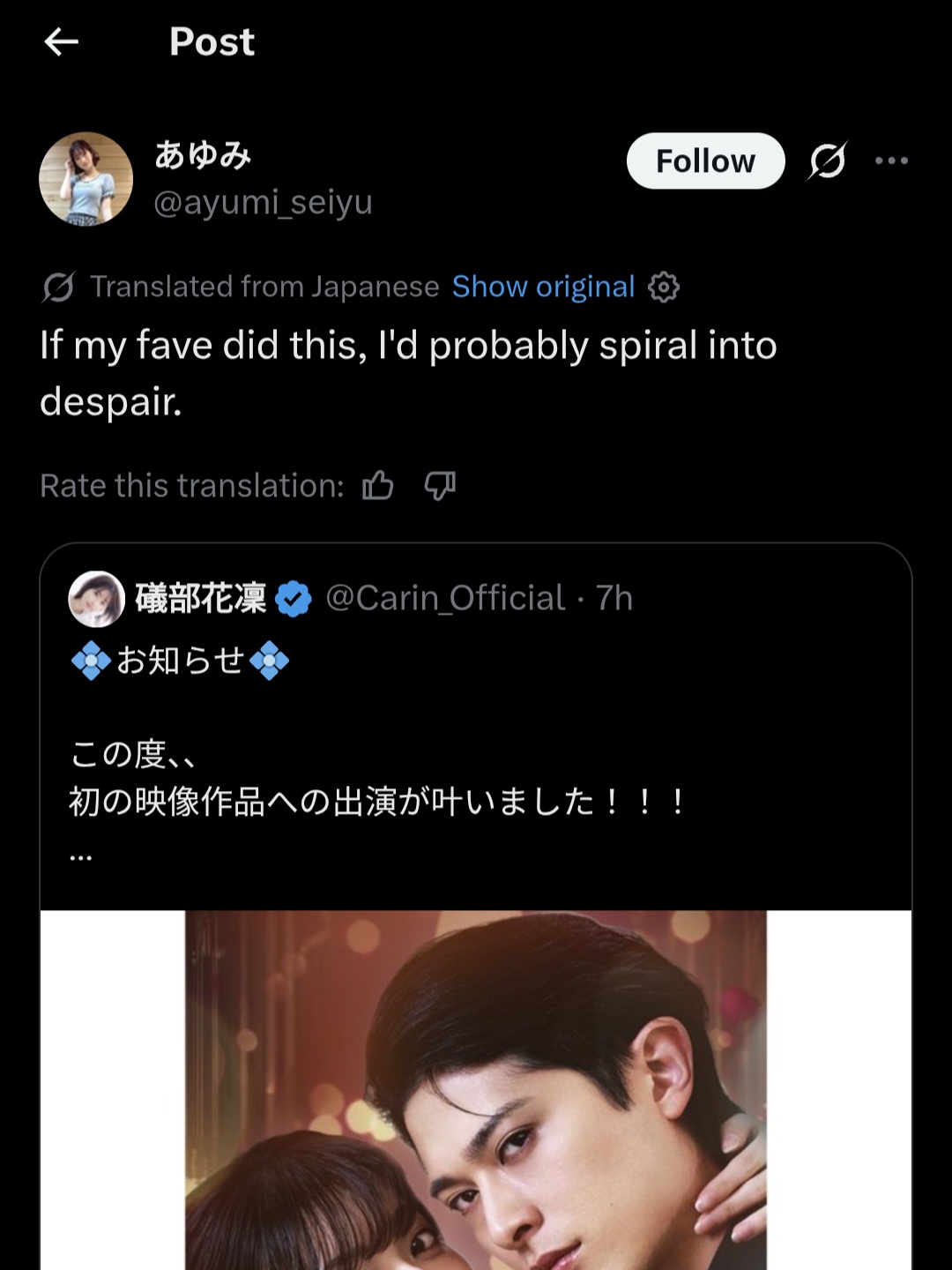952x1270 pixels.
Task: Open あゆみ's profile picture
Action: [x=86, y=178]
